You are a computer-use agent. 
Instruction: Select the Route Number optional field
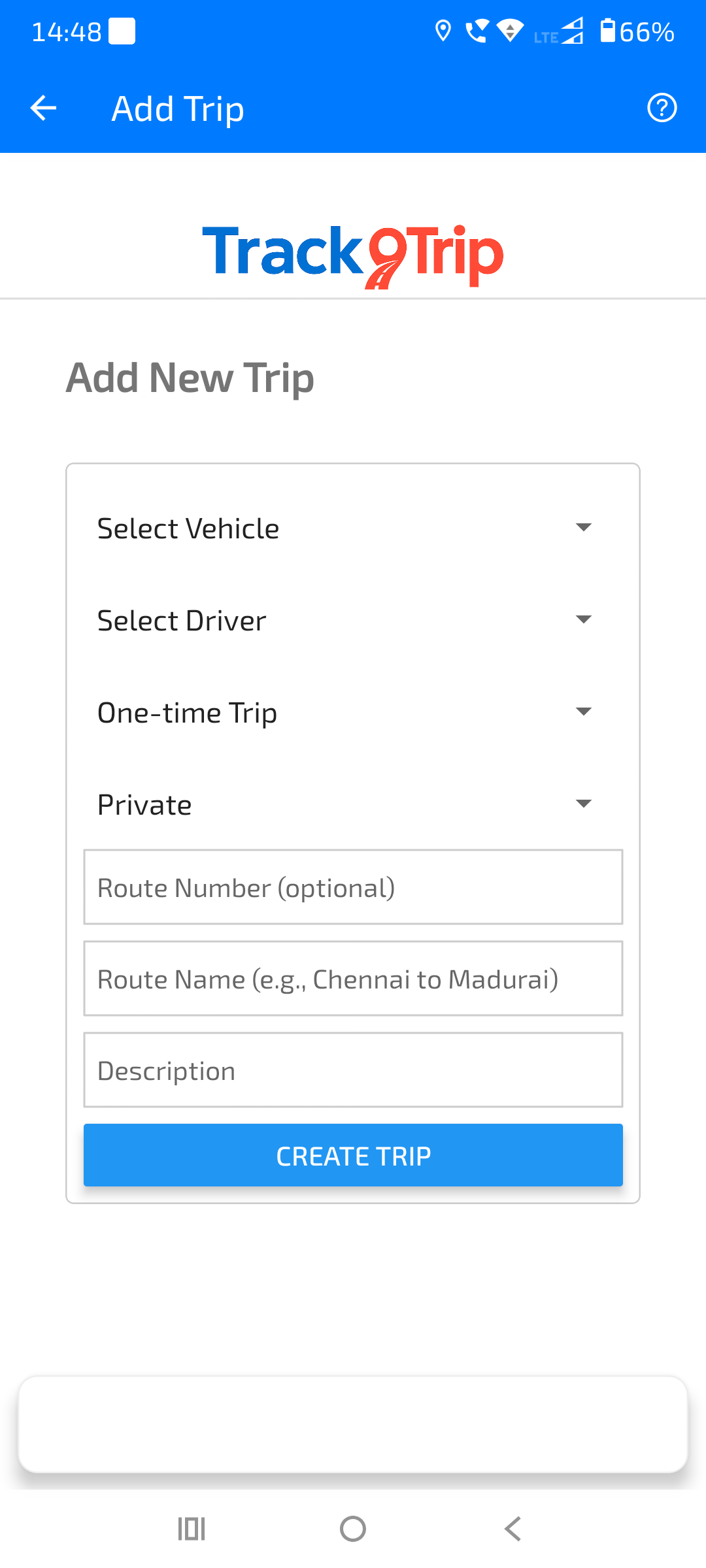pos(353,888)
